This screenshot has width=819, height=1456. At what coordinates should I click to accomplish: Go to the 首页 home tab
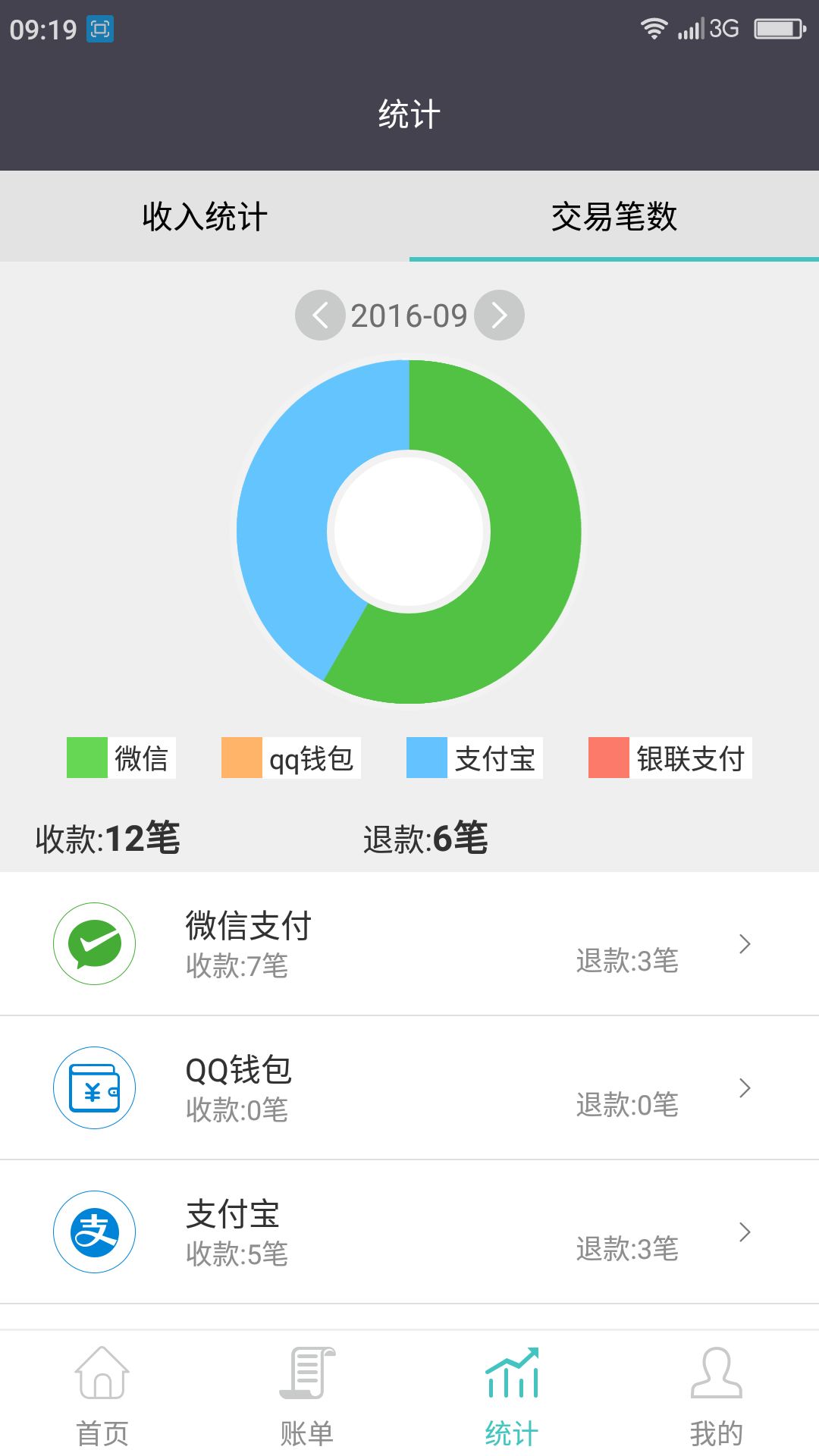tap(102, 1395)
